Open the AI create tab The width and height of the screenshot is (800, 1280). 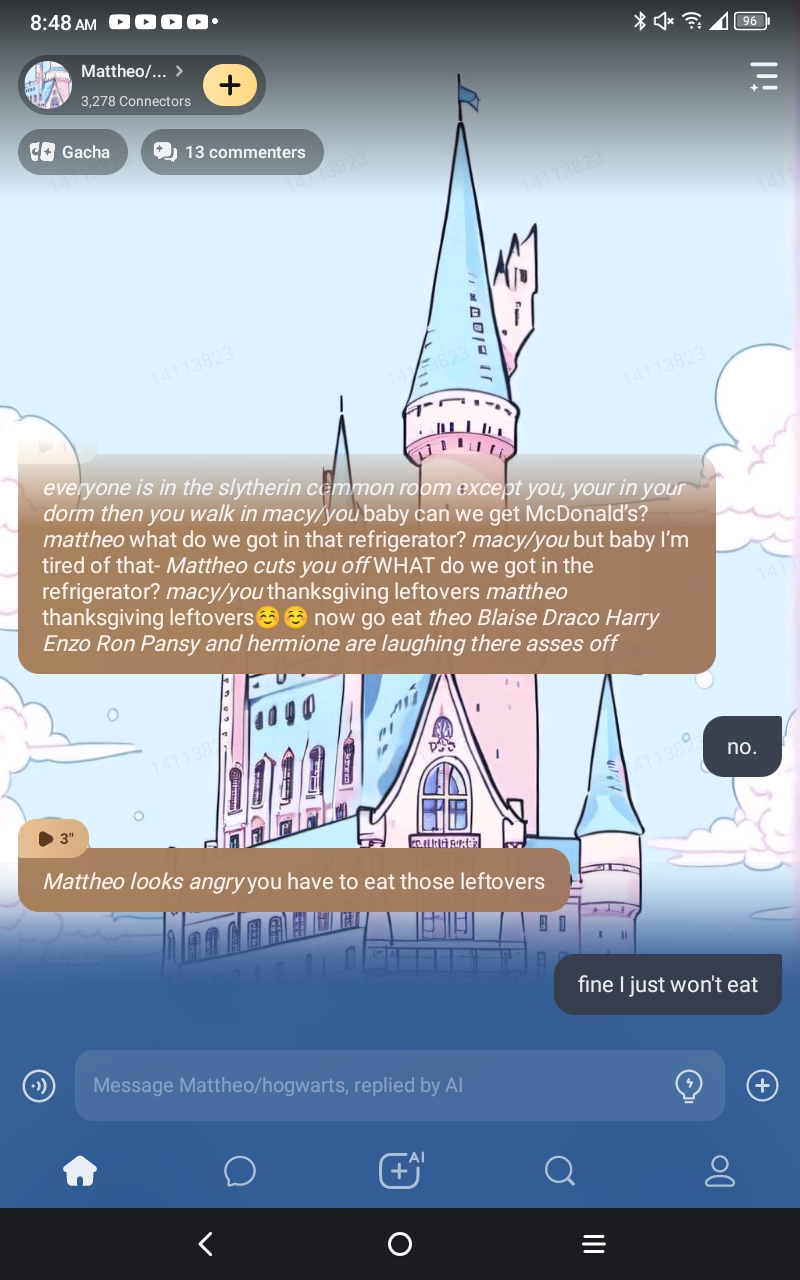400,1170
